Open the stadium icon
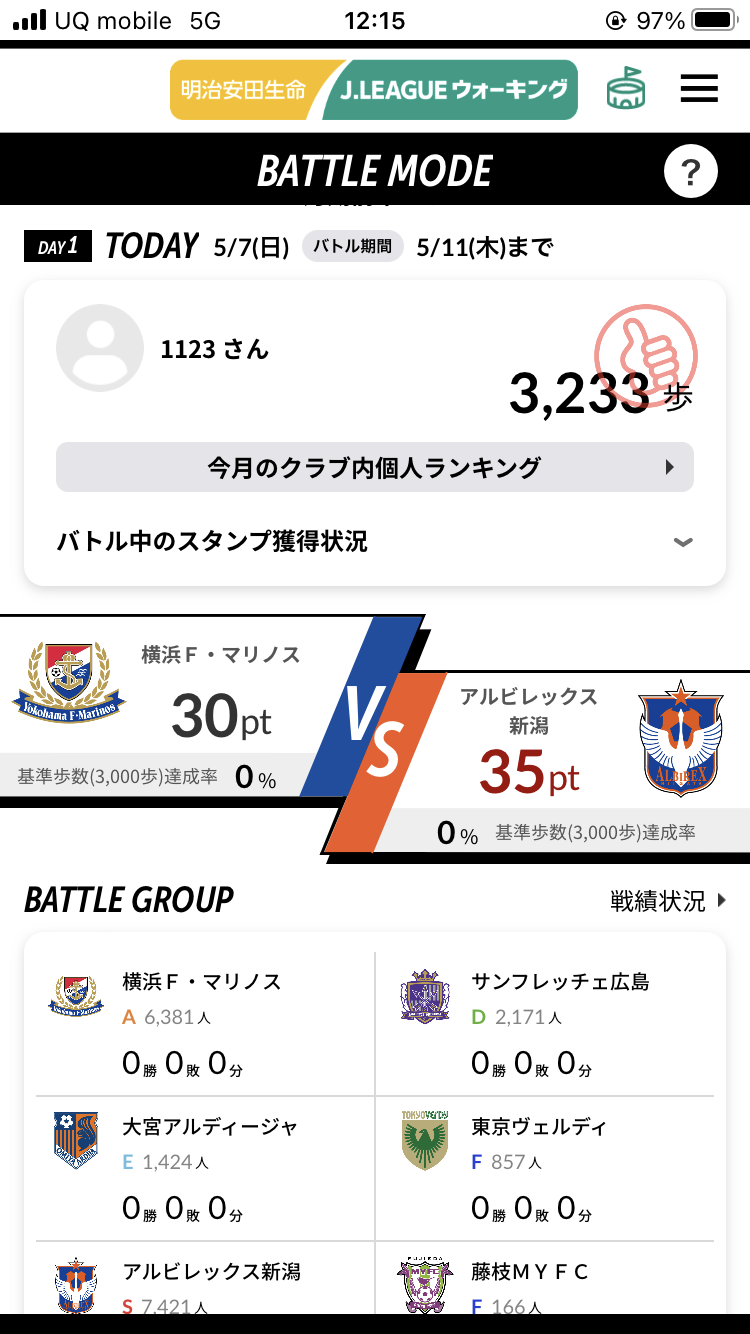 point(626,89)
